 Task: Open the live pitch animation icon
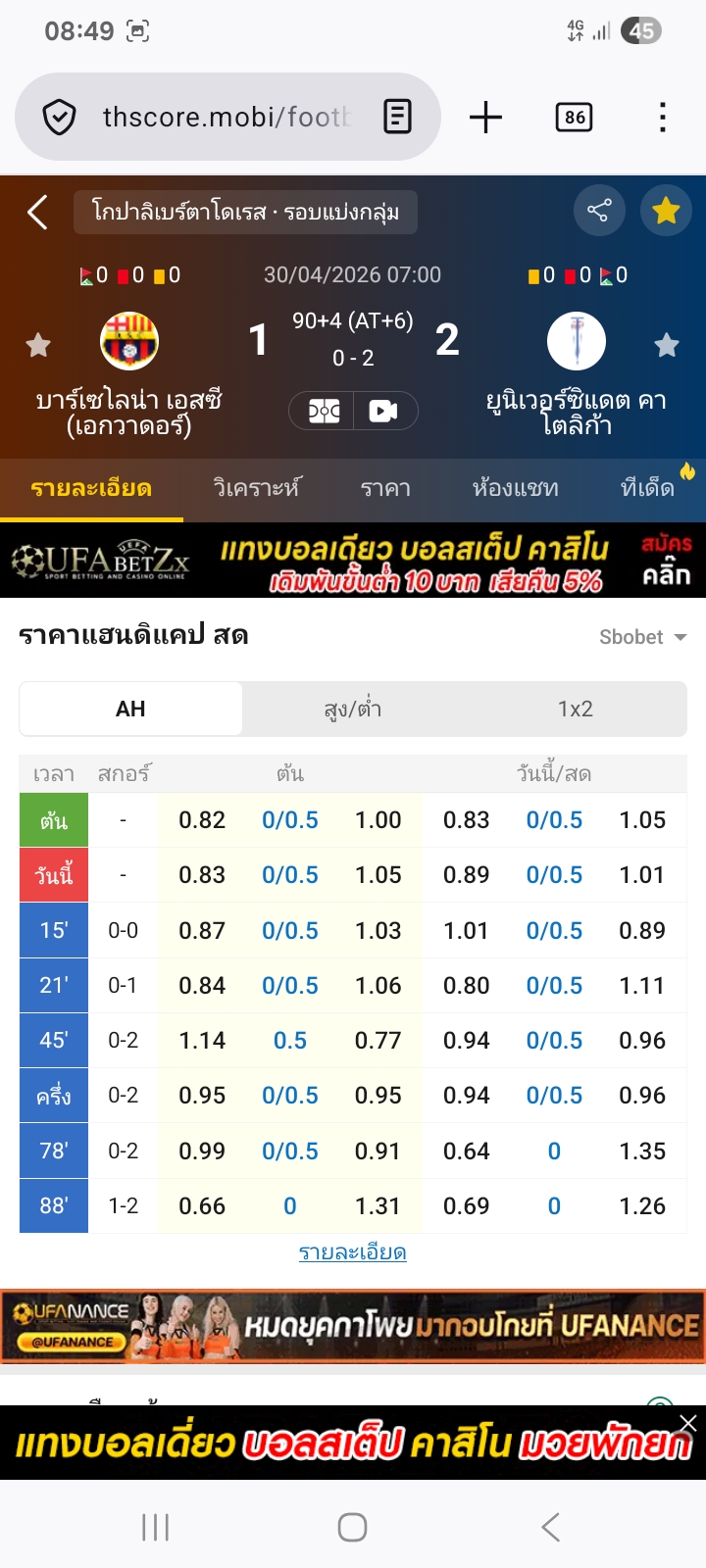pyautogui.click(x=325, y=411)
